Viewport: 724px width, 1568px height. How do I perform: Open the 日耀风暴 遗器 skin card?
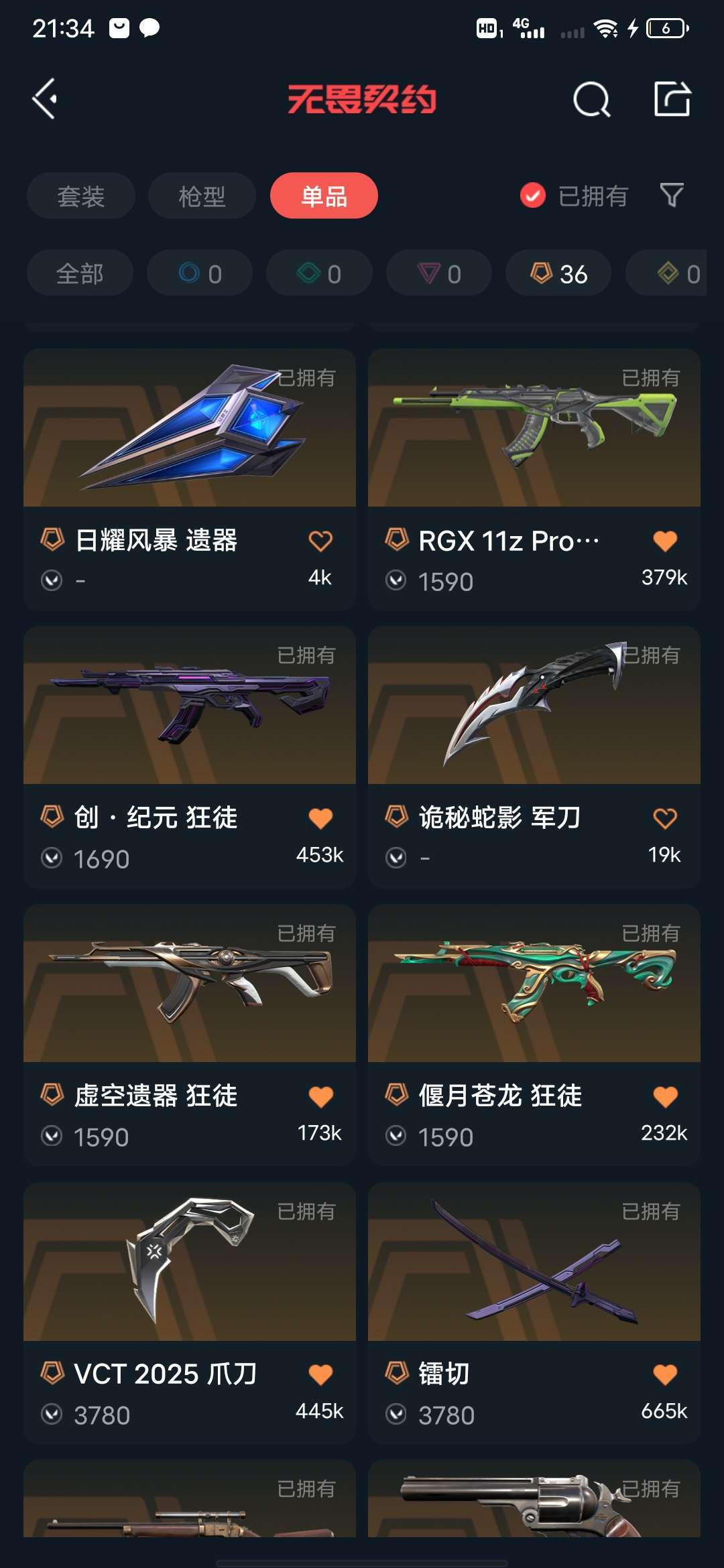[x=190, y=479]
